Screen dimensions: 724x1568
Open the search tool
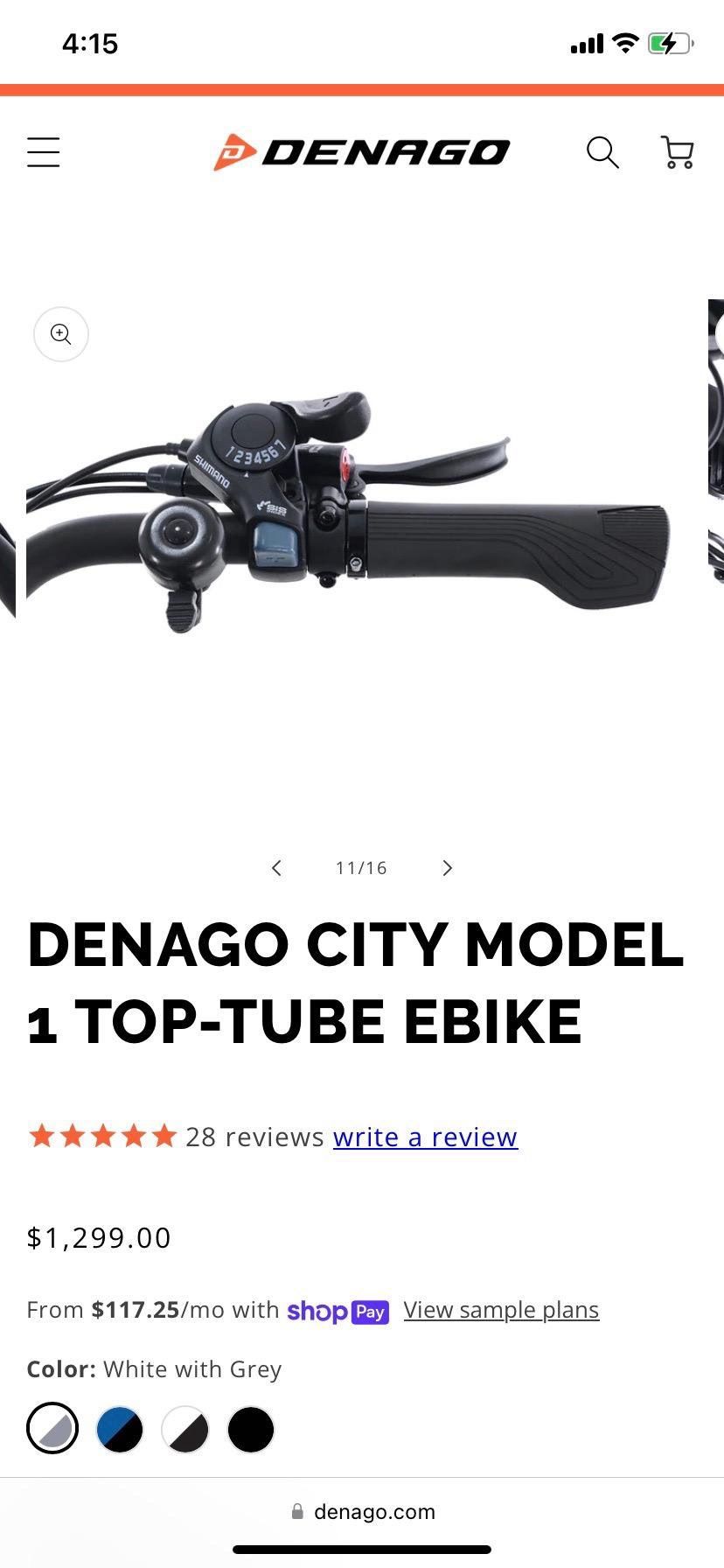click(602, 151)
